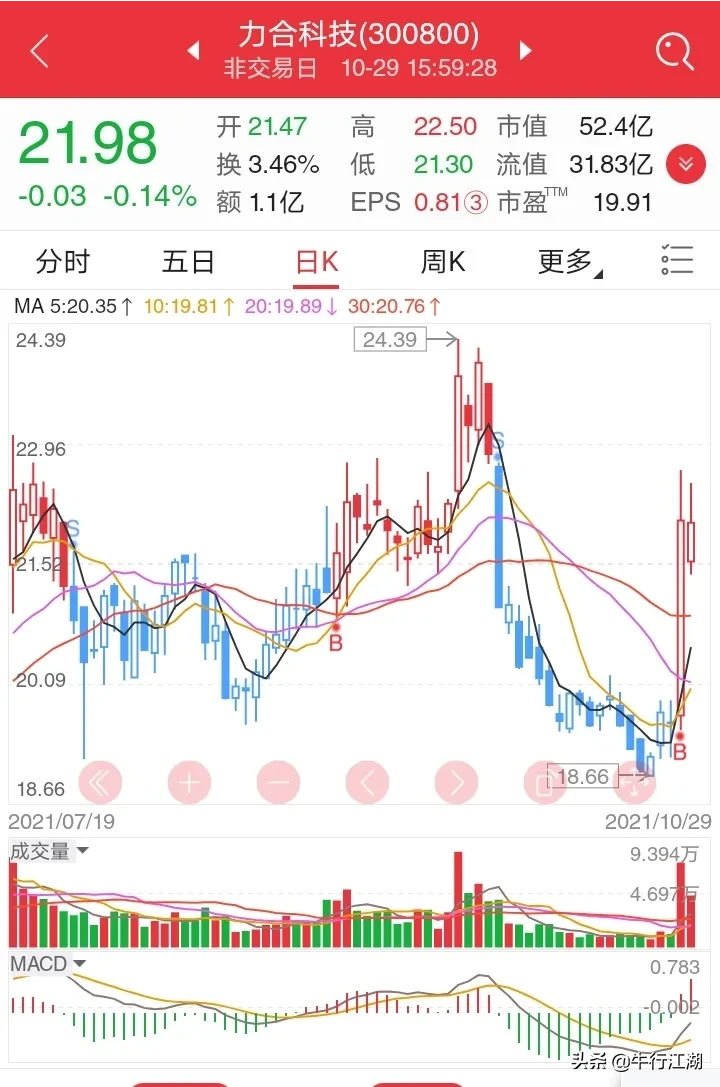
Task: Jump to earliest data with double-left button
Action: pos(100,783)
